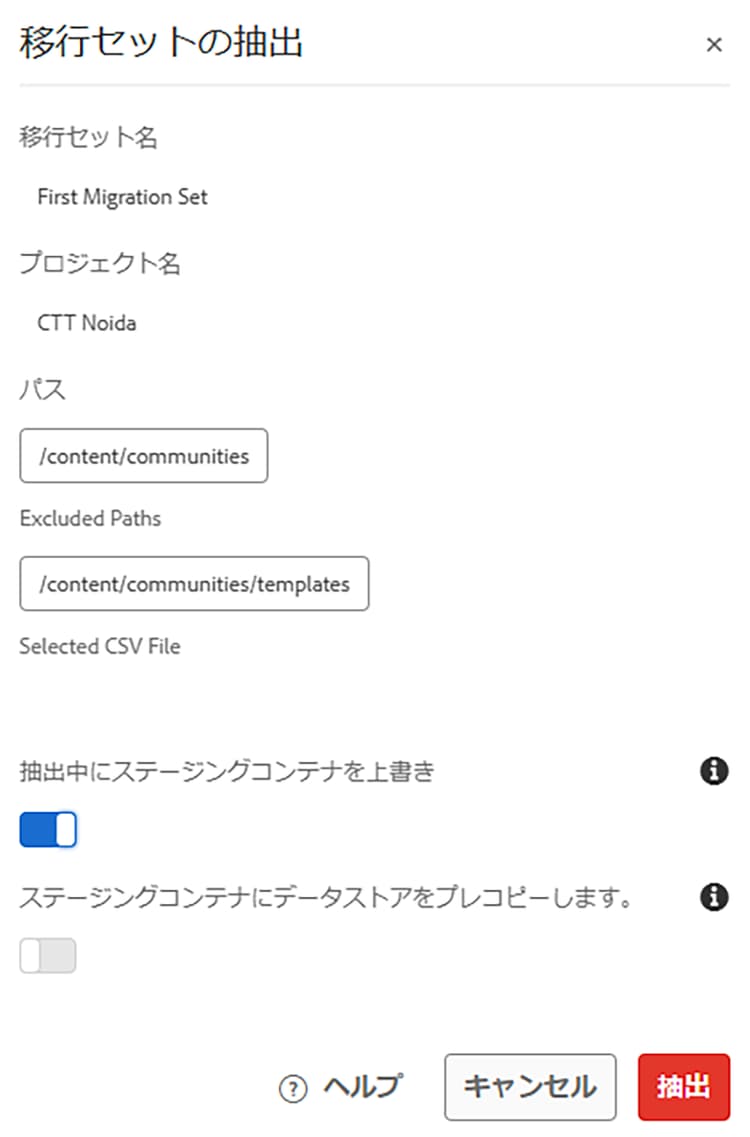750x1137 pixels.
Task: Tap the /content/communities path field
Action: click(x=143, y=456)
